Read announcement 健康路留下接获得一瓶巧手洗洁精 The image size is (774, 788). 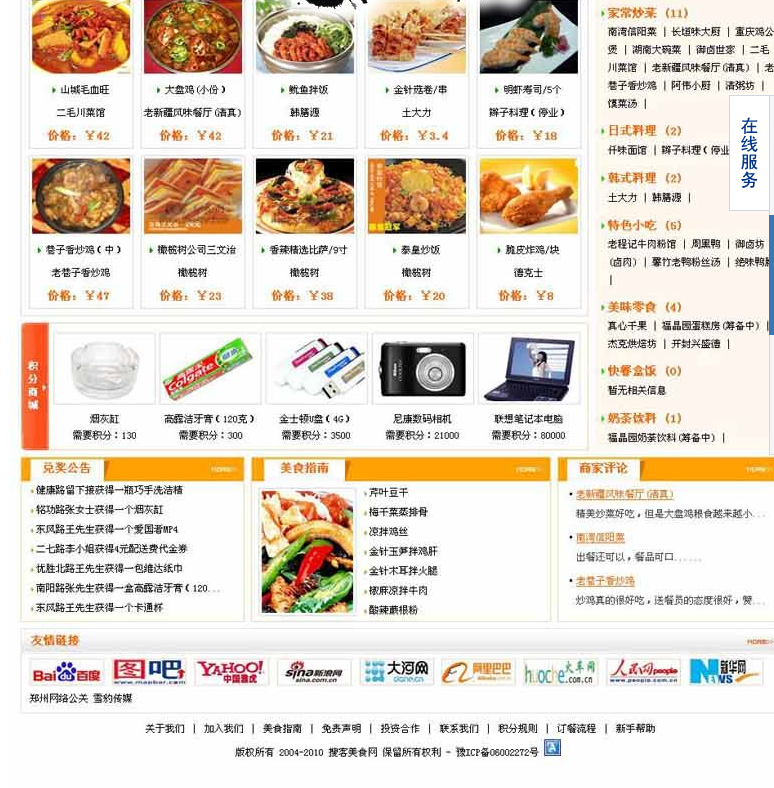pyautogui.click(x=109, y=490)
